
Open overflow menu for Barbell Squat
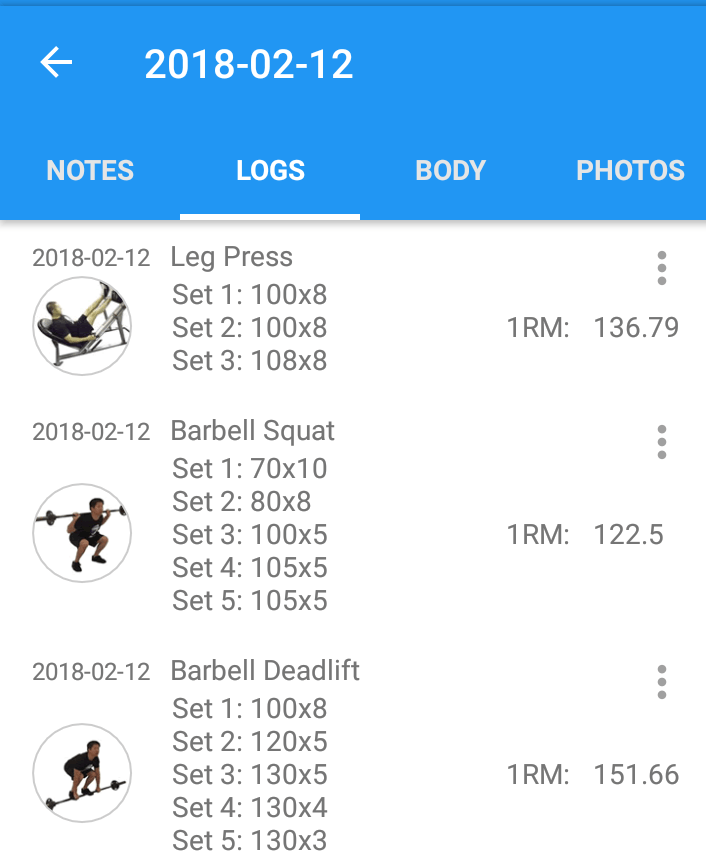(x=661, y=442)
